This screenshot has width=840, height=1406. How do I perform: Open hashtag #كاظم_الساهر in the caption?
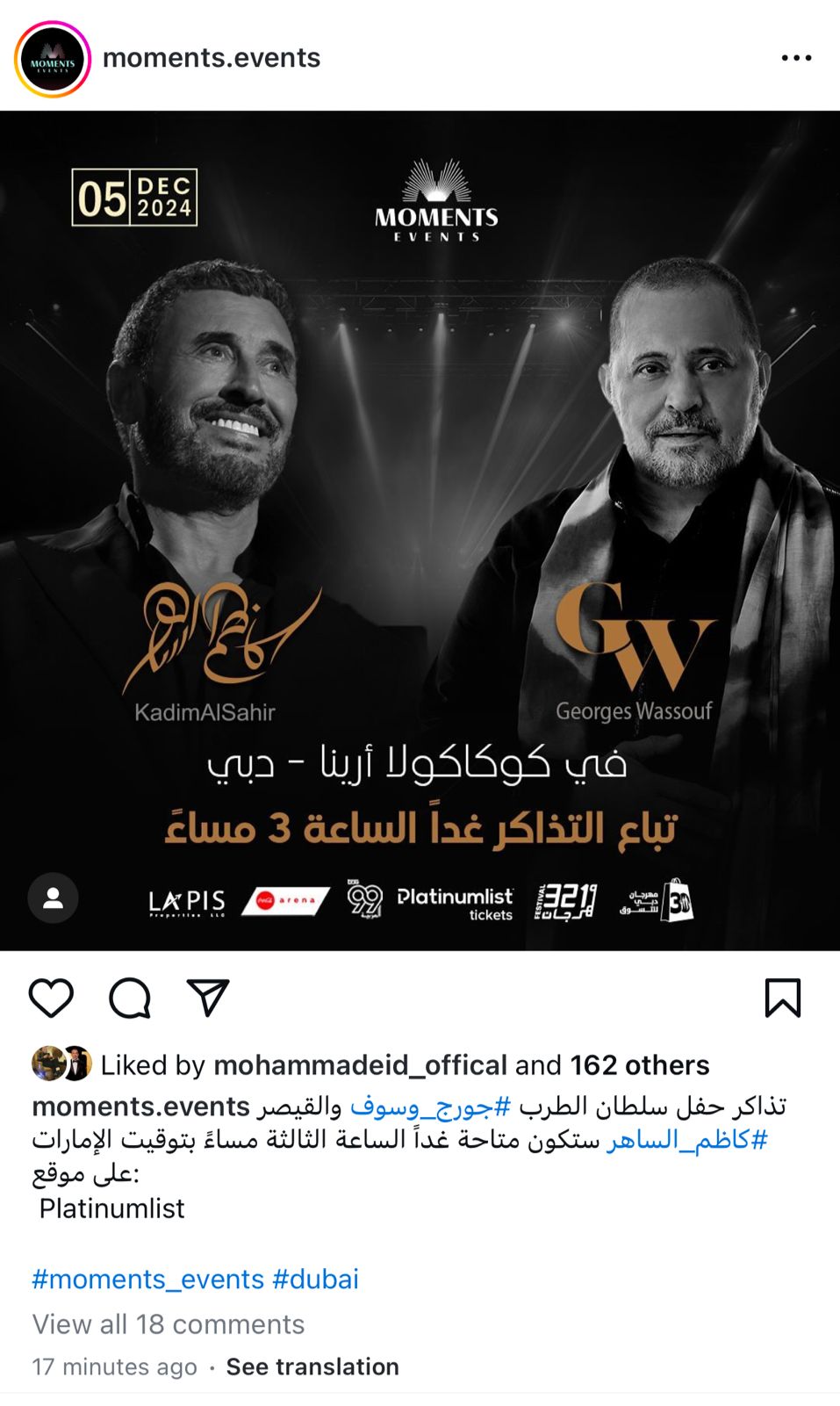(x=686, y=1140)
